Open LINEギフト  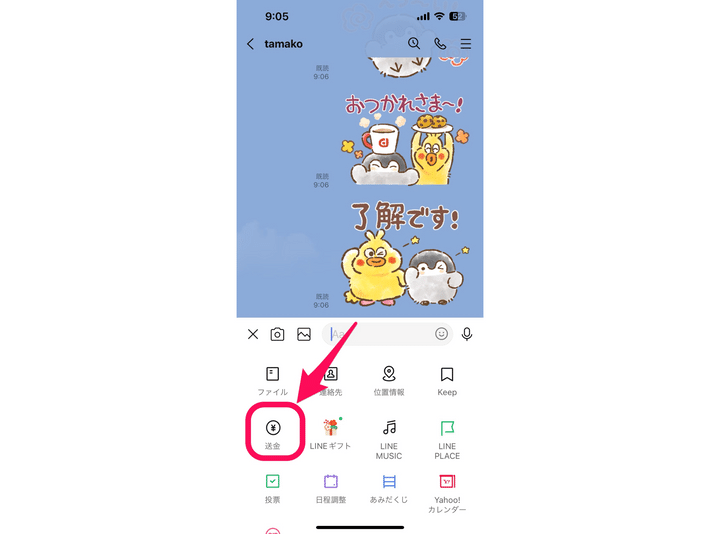(330, 433)
